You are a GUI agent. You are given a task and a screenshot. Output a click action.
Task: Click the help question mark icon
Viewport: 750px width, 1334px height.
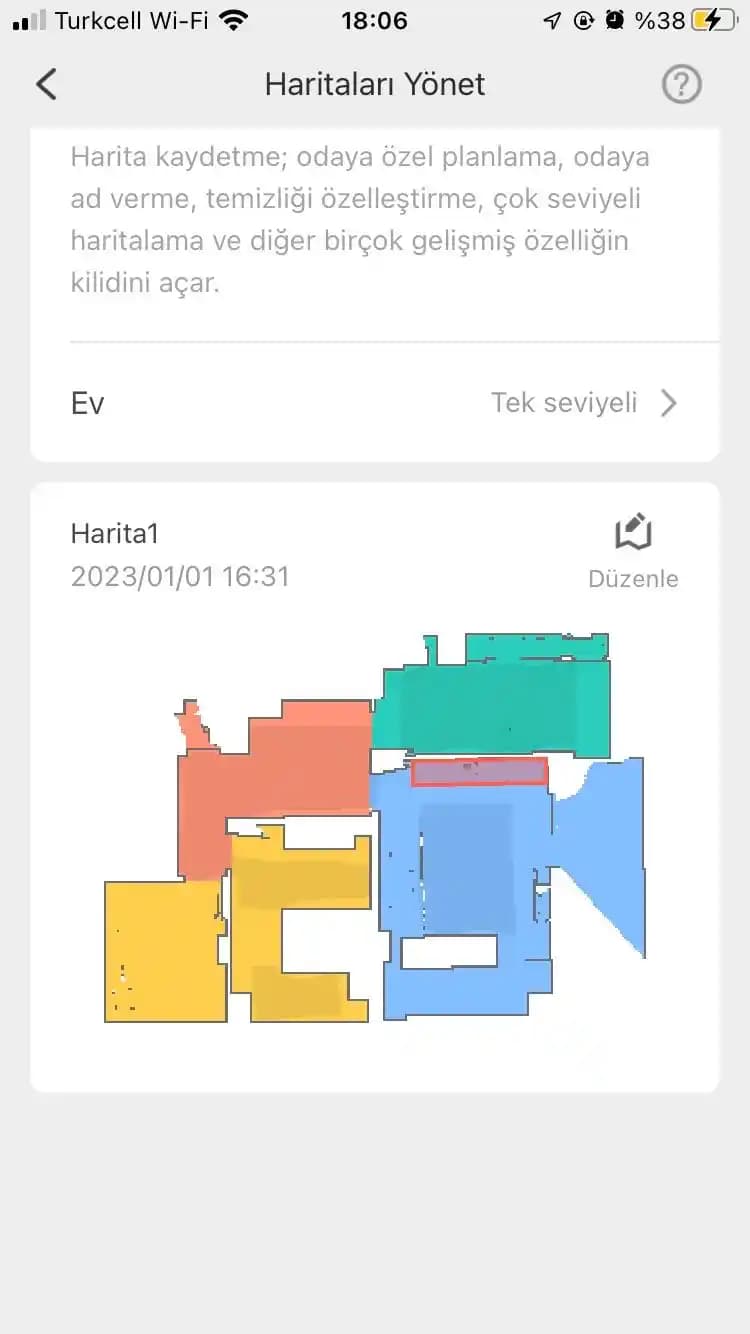coord(682,84)
